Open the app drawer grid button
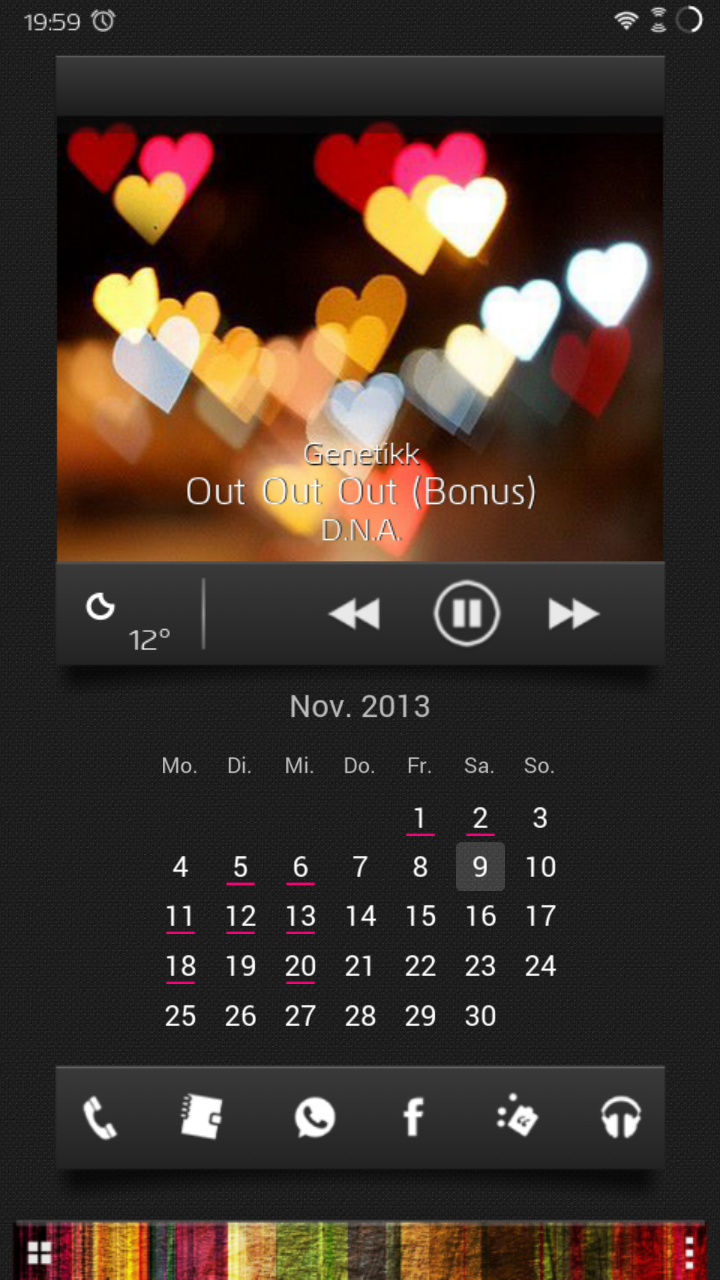Screen dimensions: 720x1280 tap(39, 1253)
